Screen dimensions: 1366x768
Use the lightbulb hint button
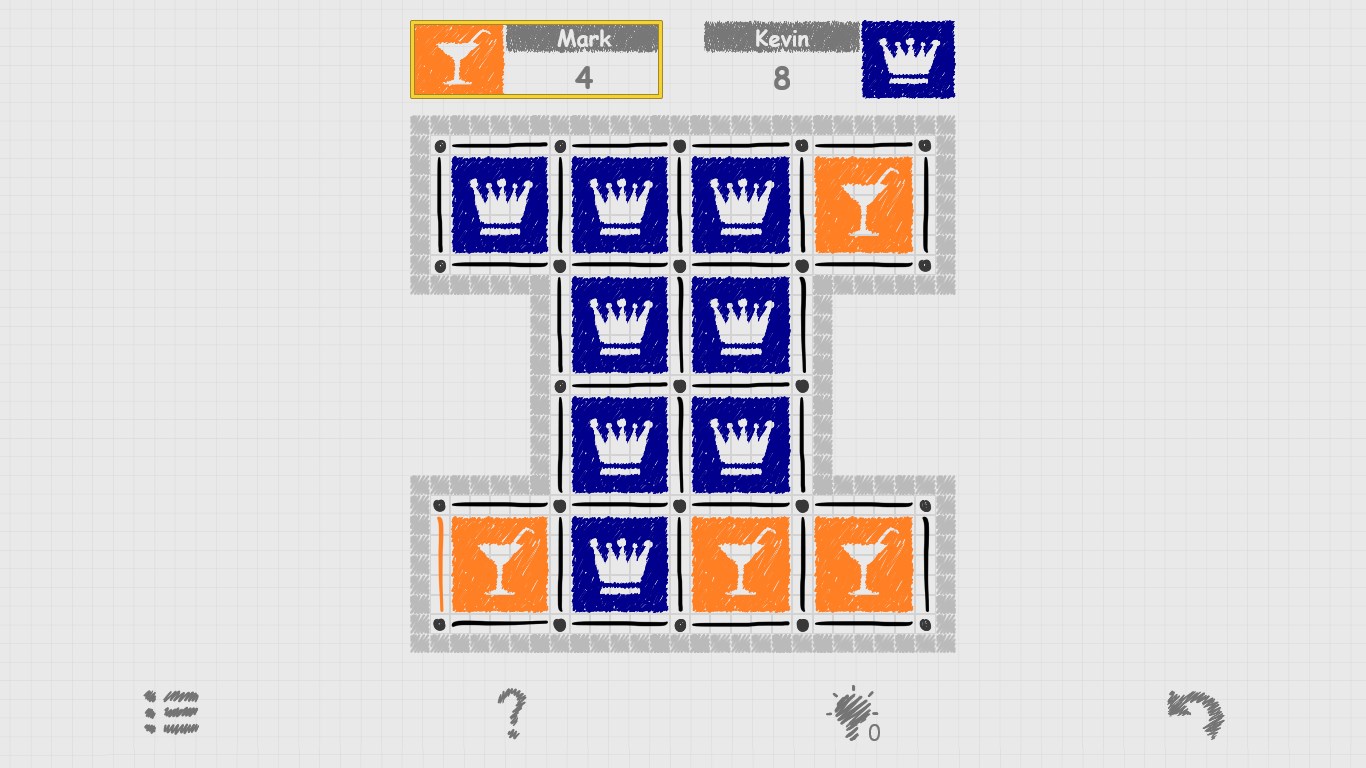click(x=851, y=713)
